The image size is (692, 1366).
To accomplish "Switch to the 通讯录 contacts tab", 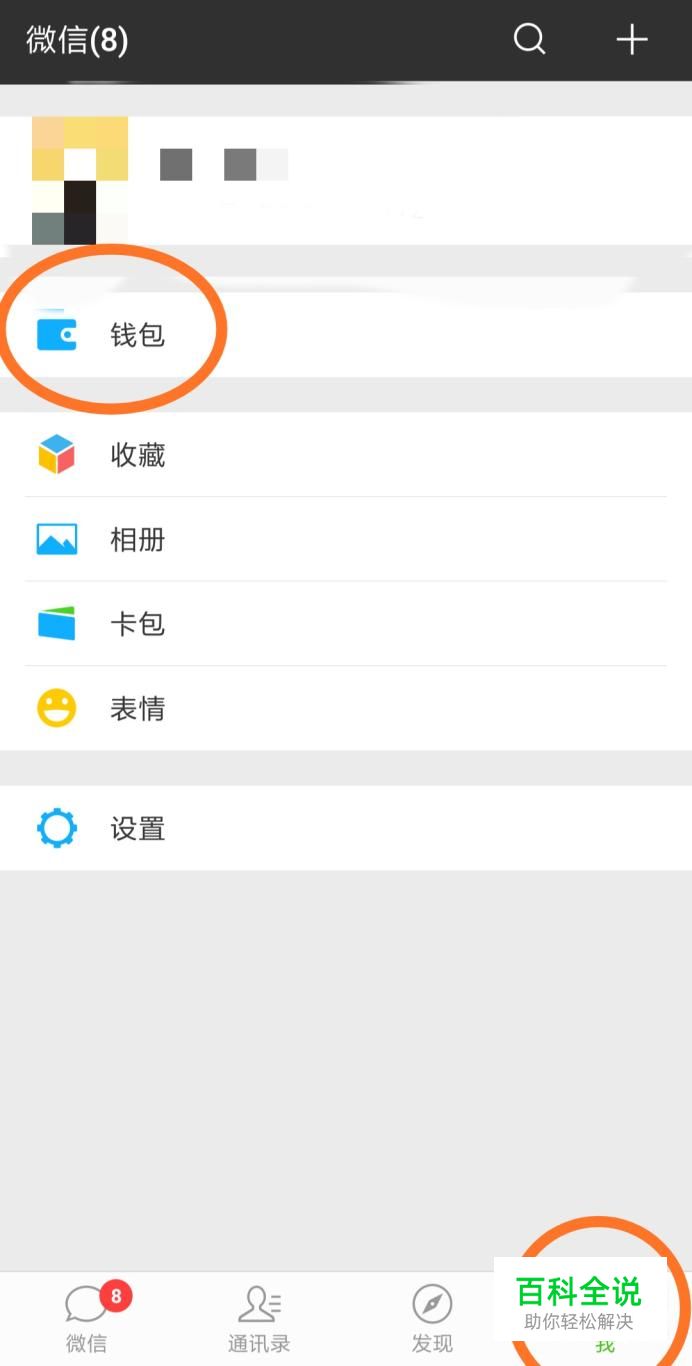I will pos(259,1319).
